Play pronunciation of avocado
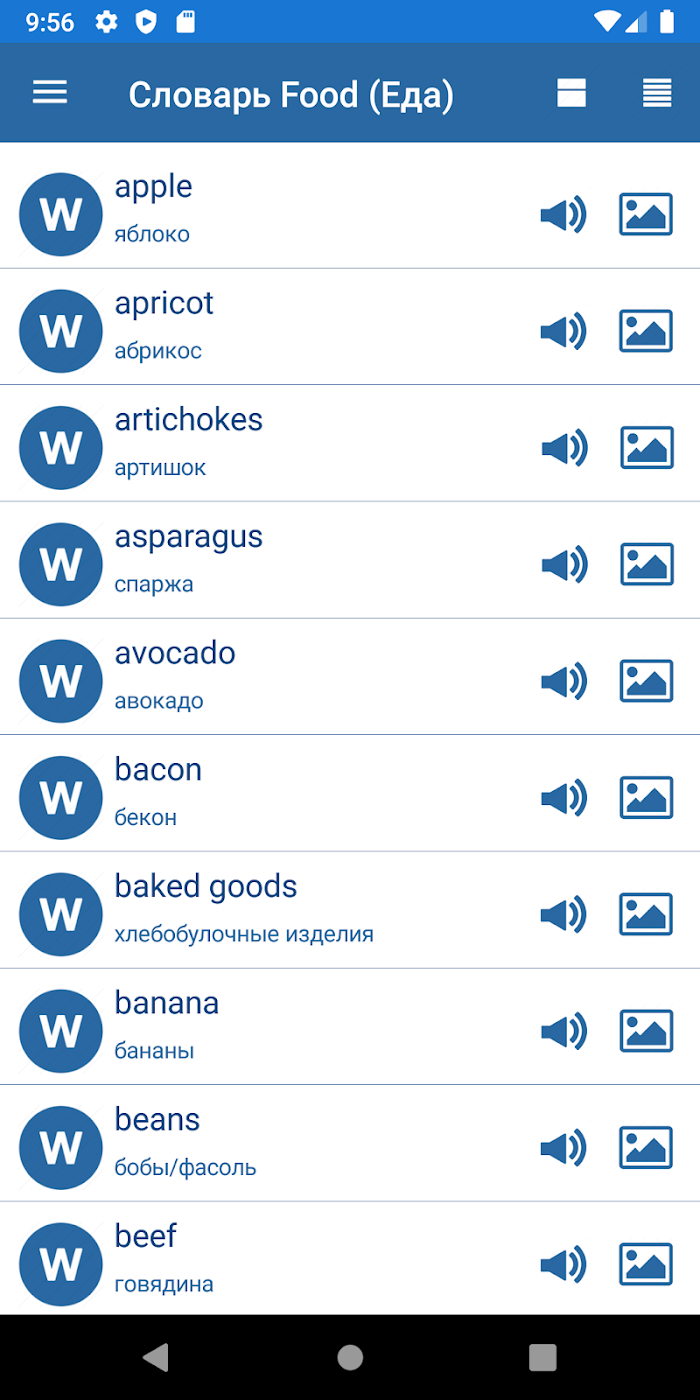The image size is (700, 1400). [563, 681]
